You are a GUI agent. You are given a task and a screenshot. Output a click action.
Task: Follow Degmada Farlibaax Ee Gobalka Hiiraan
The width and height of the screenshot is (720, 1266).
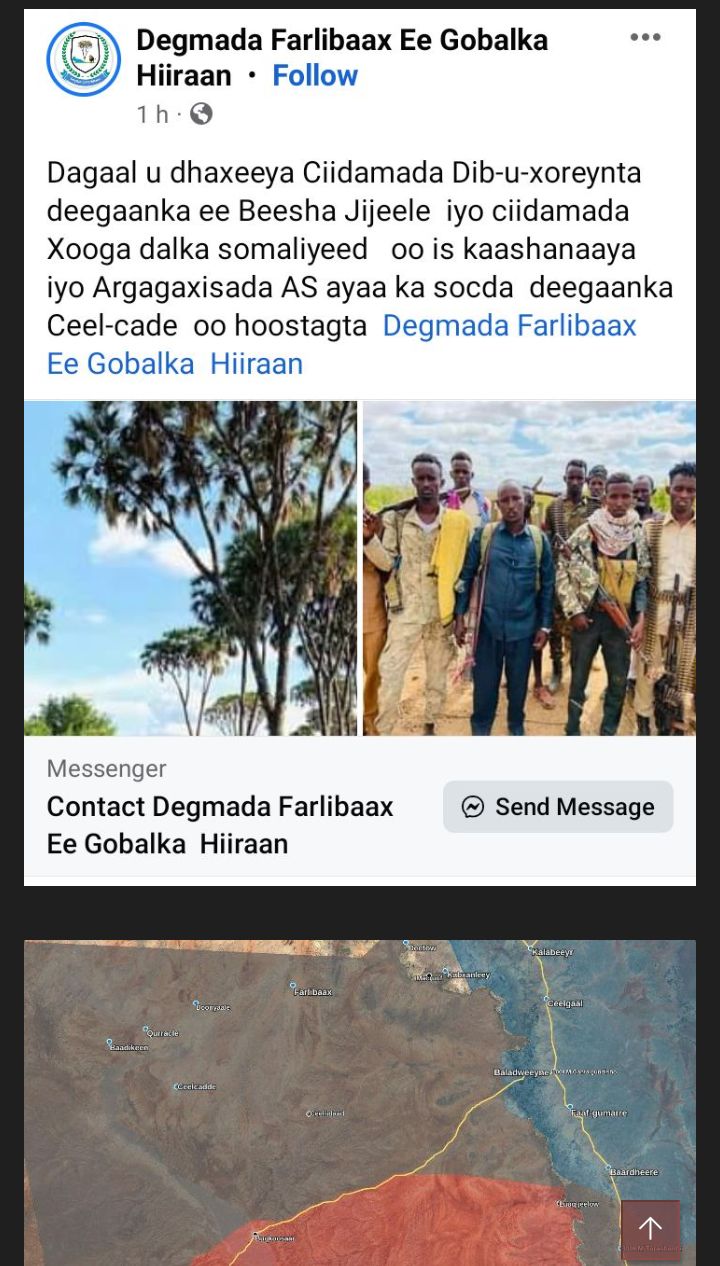pyautogui.click(x=315, y=75)
